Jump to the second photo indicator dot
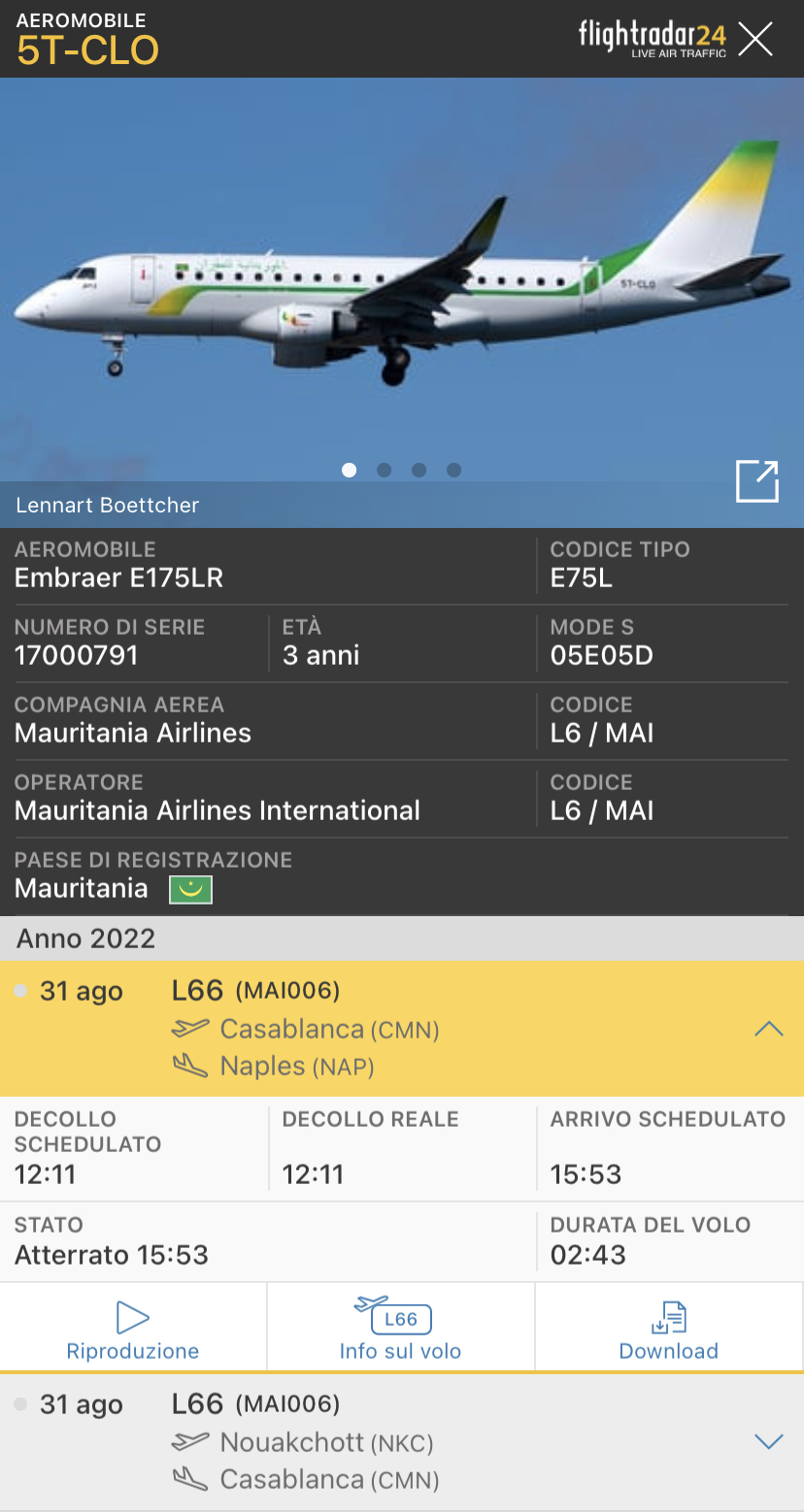The width and height of the screenshot is (804, 1512). pos(385,471)
